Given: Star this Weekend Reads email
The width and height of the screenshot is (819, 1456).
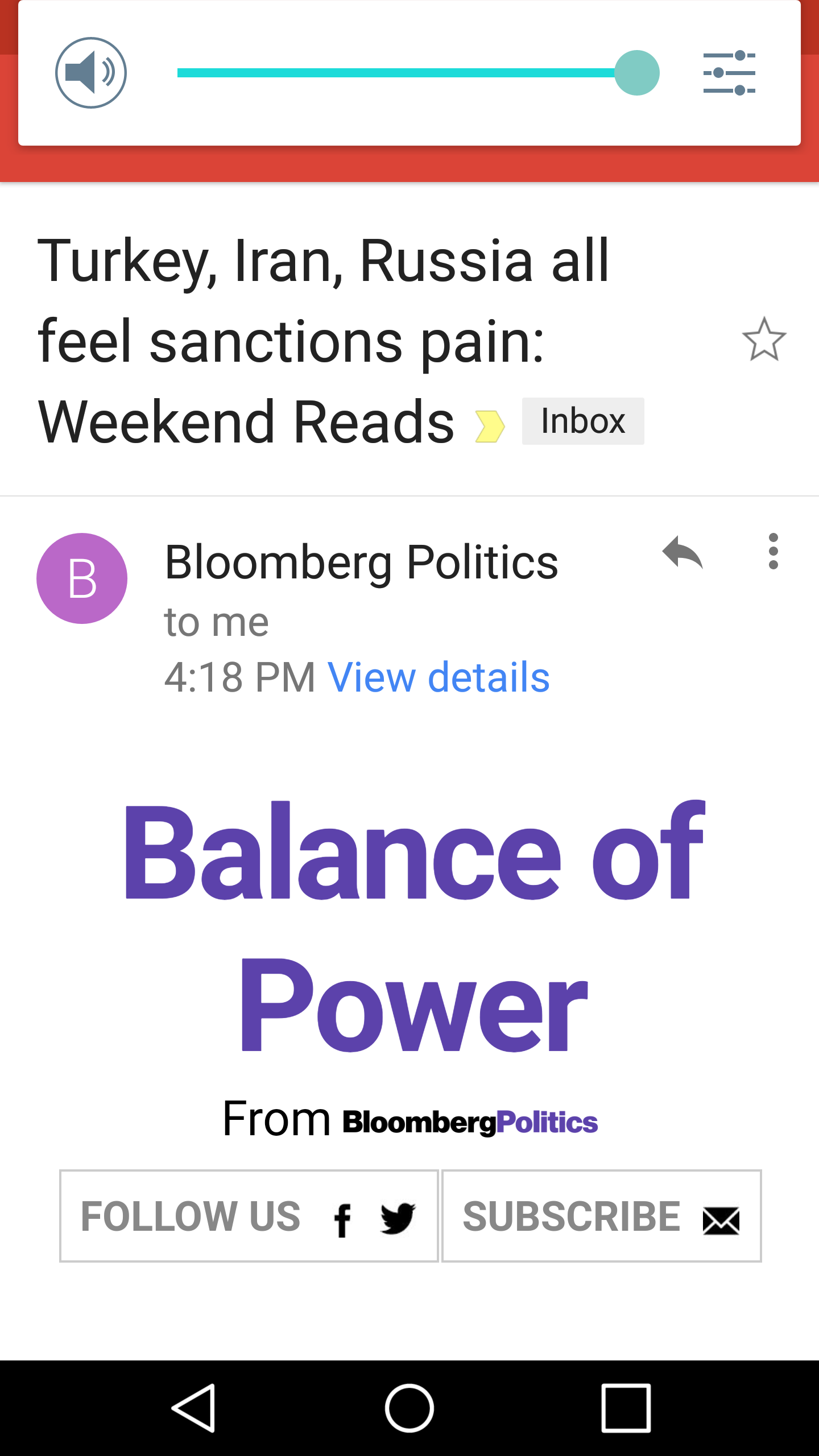Looking at the screenshot, I should coord(764,340).
